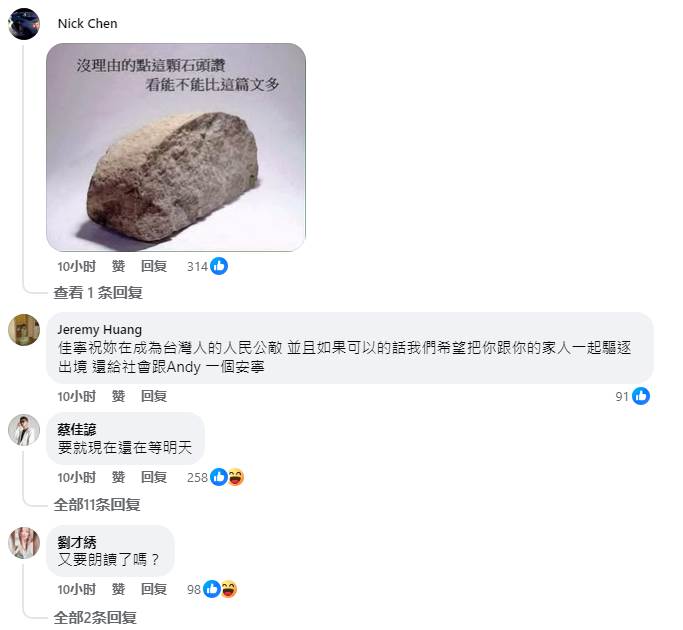The width and height of the screenshot is (683, 630).
Task: Expand all 2 replies under 劉才綉's comment
Action: pyautogui.click(x=94, y=617)
